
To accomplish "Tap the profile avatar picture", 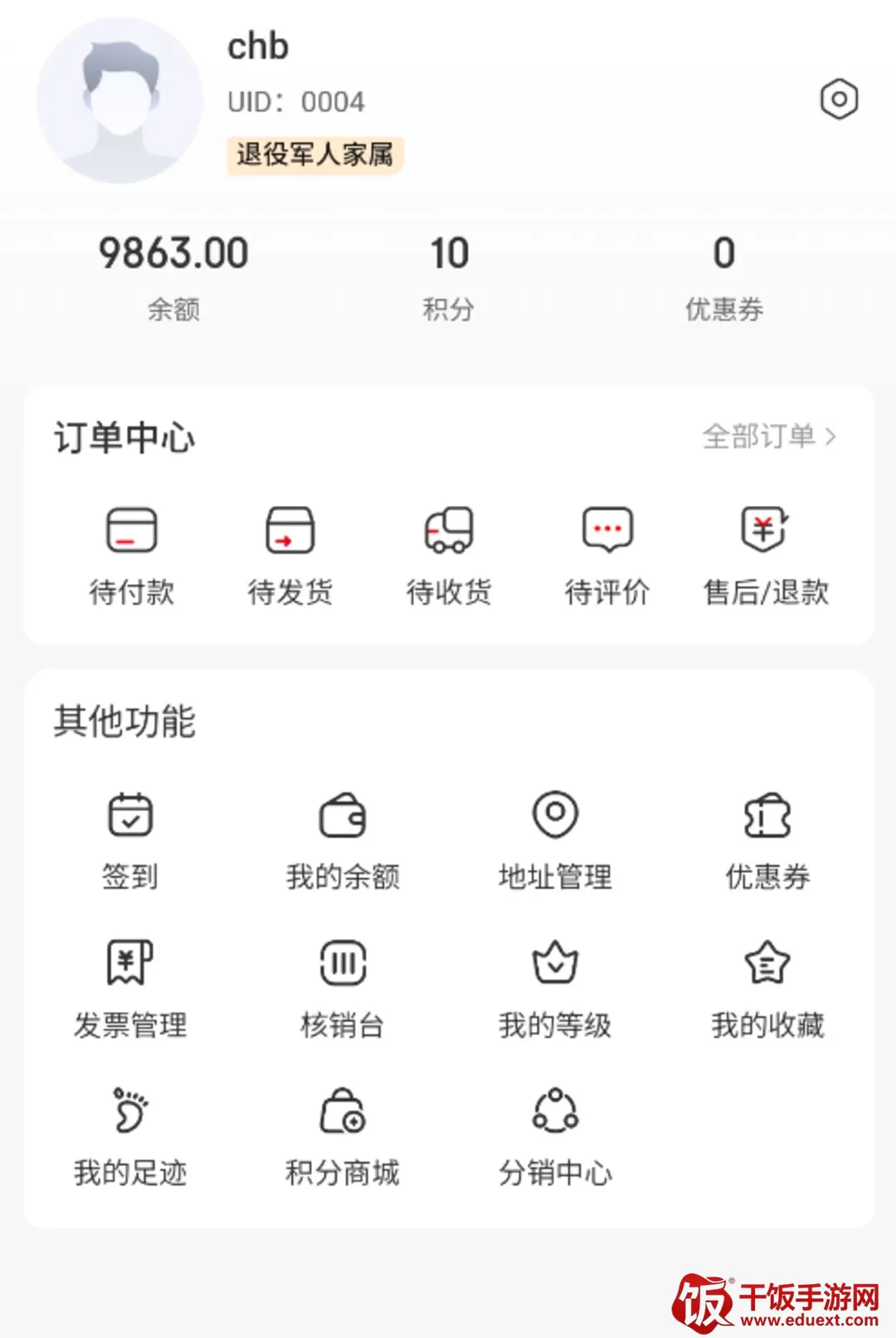I will (x=119, y=100).
